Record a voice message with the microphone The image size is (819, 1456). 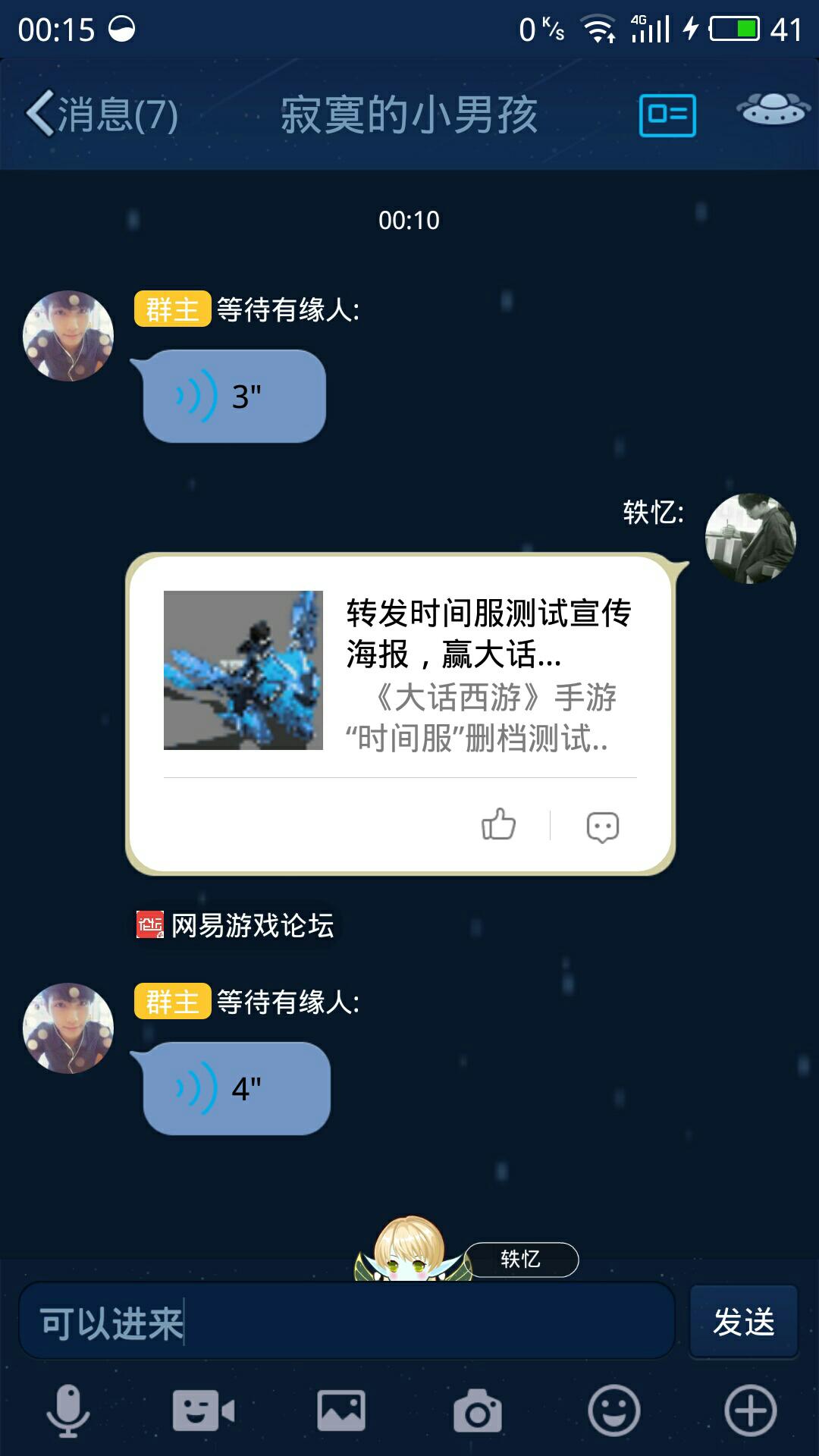click(x=68, y=1411)
